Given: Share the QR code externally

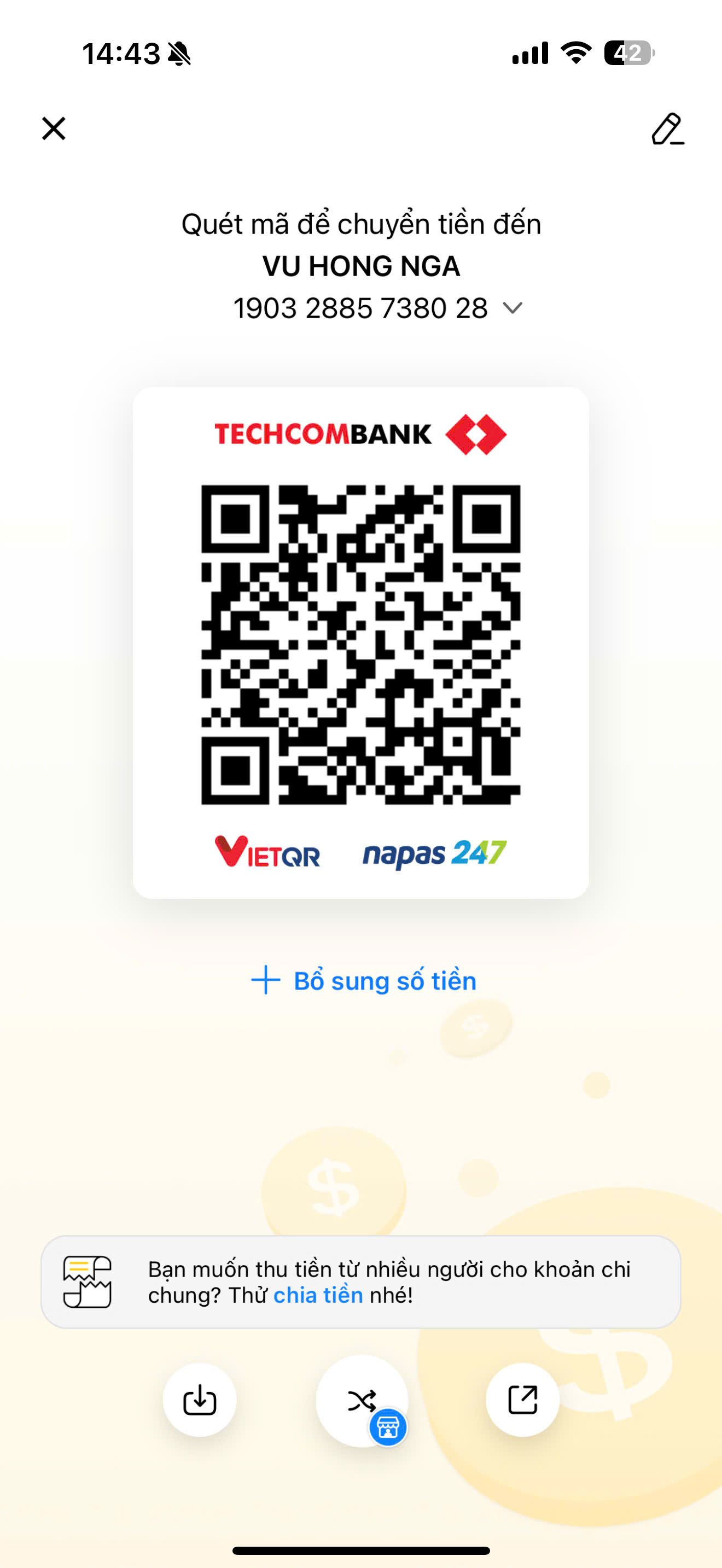Looking at the screenshot, I should pyautogui.click(x=522, y=1400).
